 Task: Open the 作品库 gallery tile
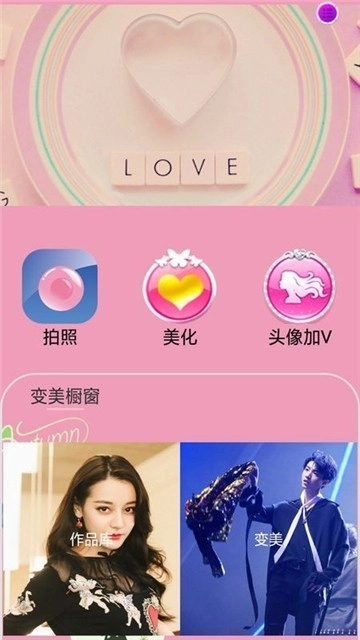[x=91, y=539]
